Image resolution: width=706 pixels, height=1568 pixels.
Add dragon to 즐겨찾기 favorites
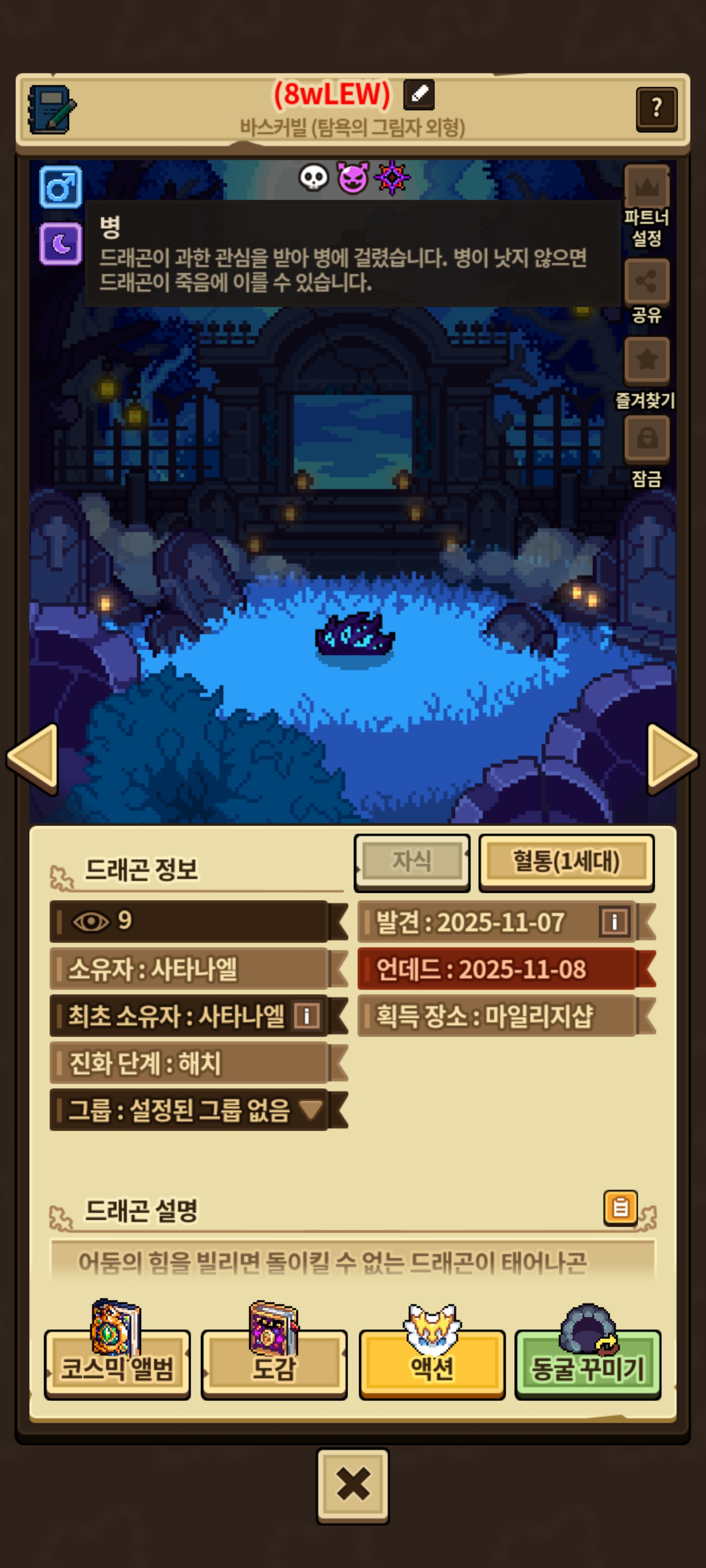click(646, 360)
